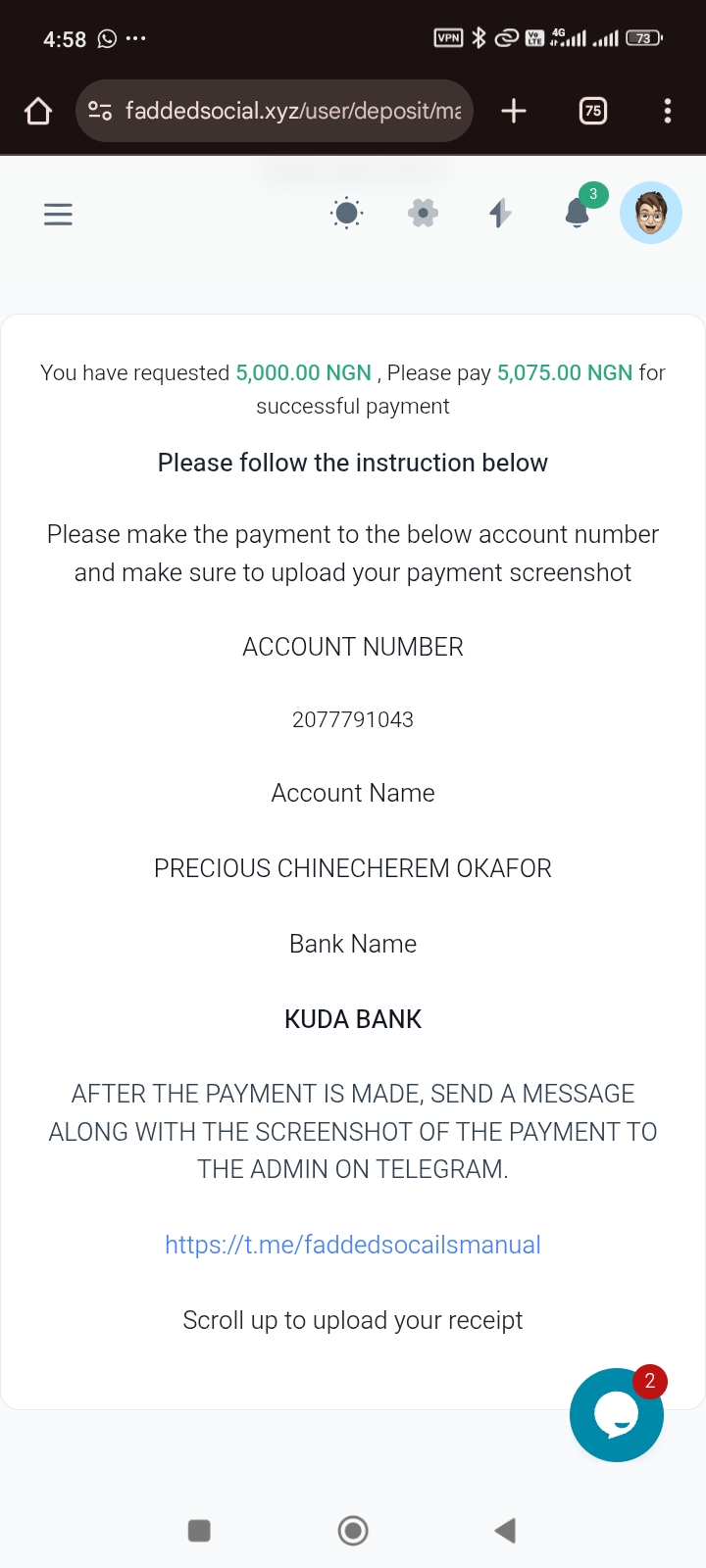The width and height of the screenshot is (706, 1568).
Task: Open the browser overflow menu
Action: pyautogui.click(x=668, y=111)
